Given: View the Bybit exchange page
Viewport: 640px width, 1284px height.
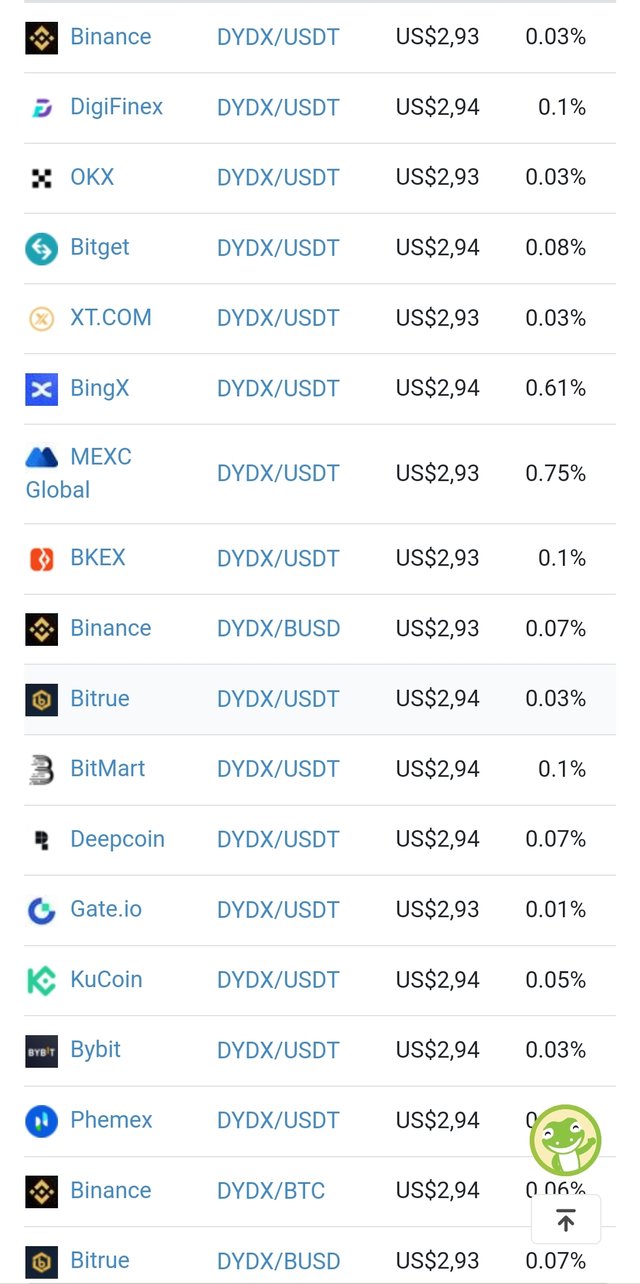Looking at the screenshot, I should pyautogui.click(x=95, y=1050).
